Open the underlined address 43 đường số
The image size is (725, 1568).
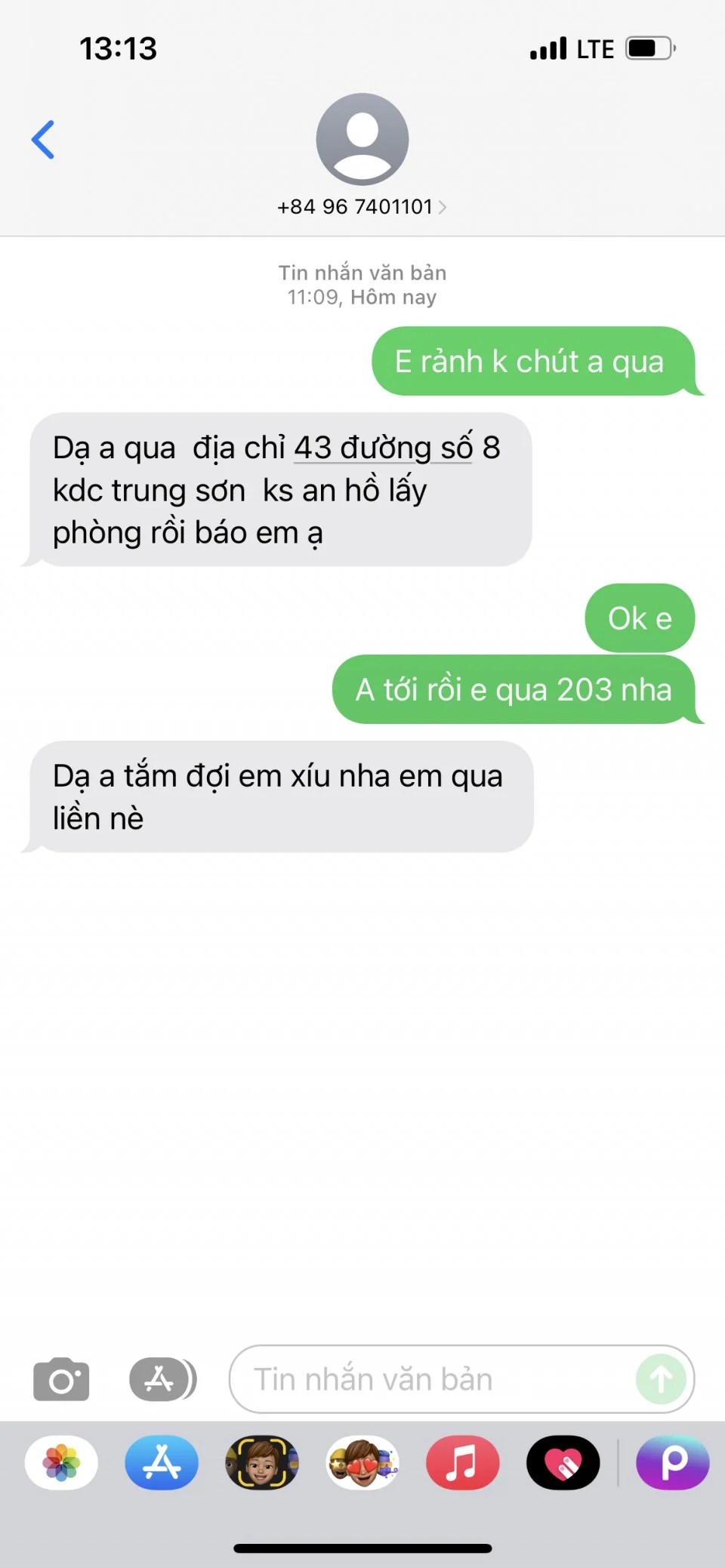[x=382, y=448]
